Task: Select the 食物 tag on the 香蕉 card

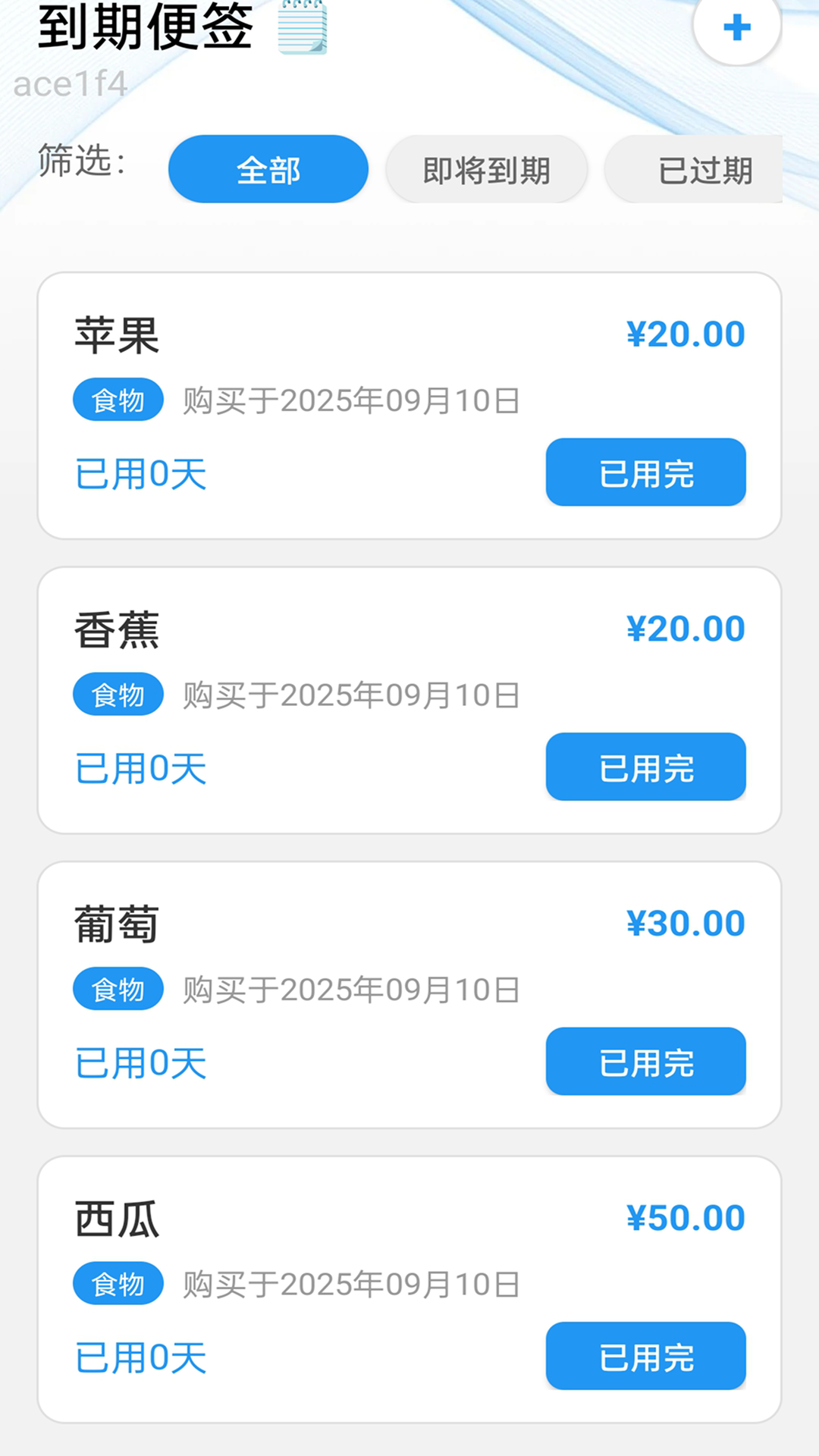Action: [x=118, y=694]
